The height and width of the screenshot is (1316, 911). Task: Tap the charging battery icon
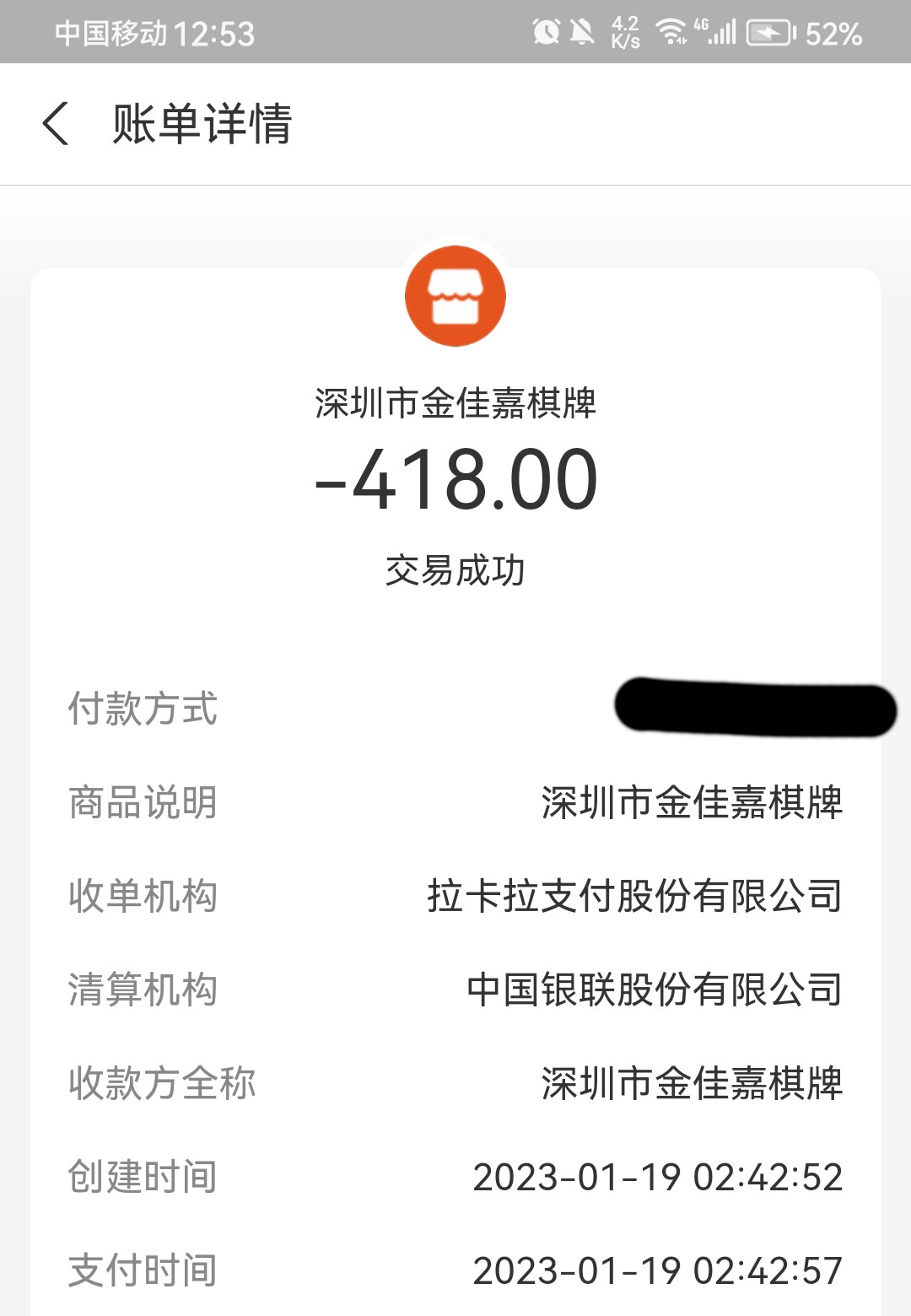[768, 32]
